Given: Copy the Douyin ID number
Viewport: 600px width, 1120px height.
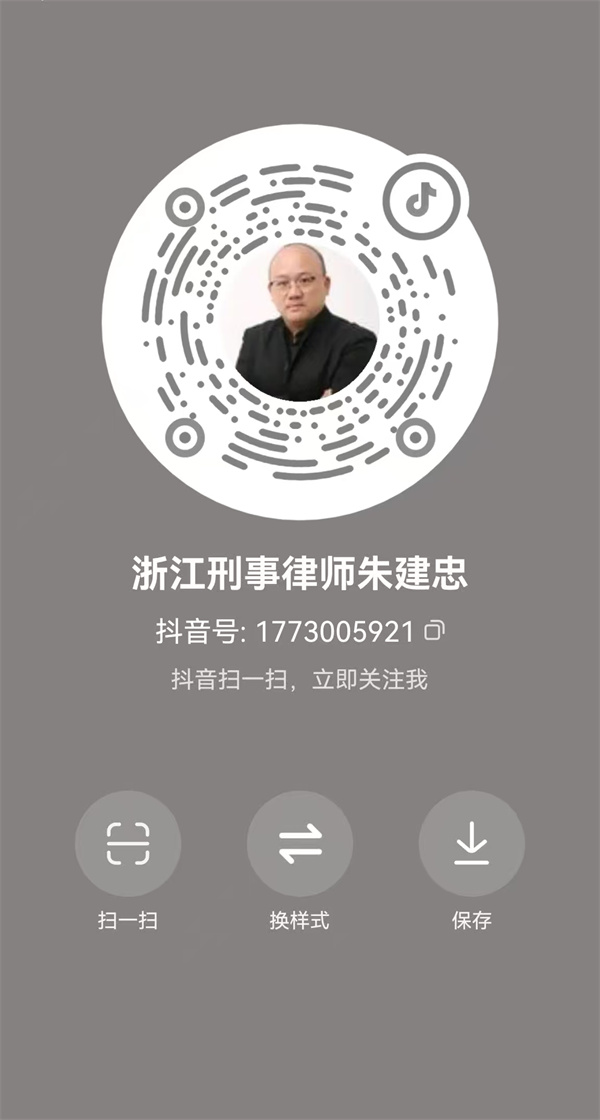Looking at the screenshot, I should point(434,630).
